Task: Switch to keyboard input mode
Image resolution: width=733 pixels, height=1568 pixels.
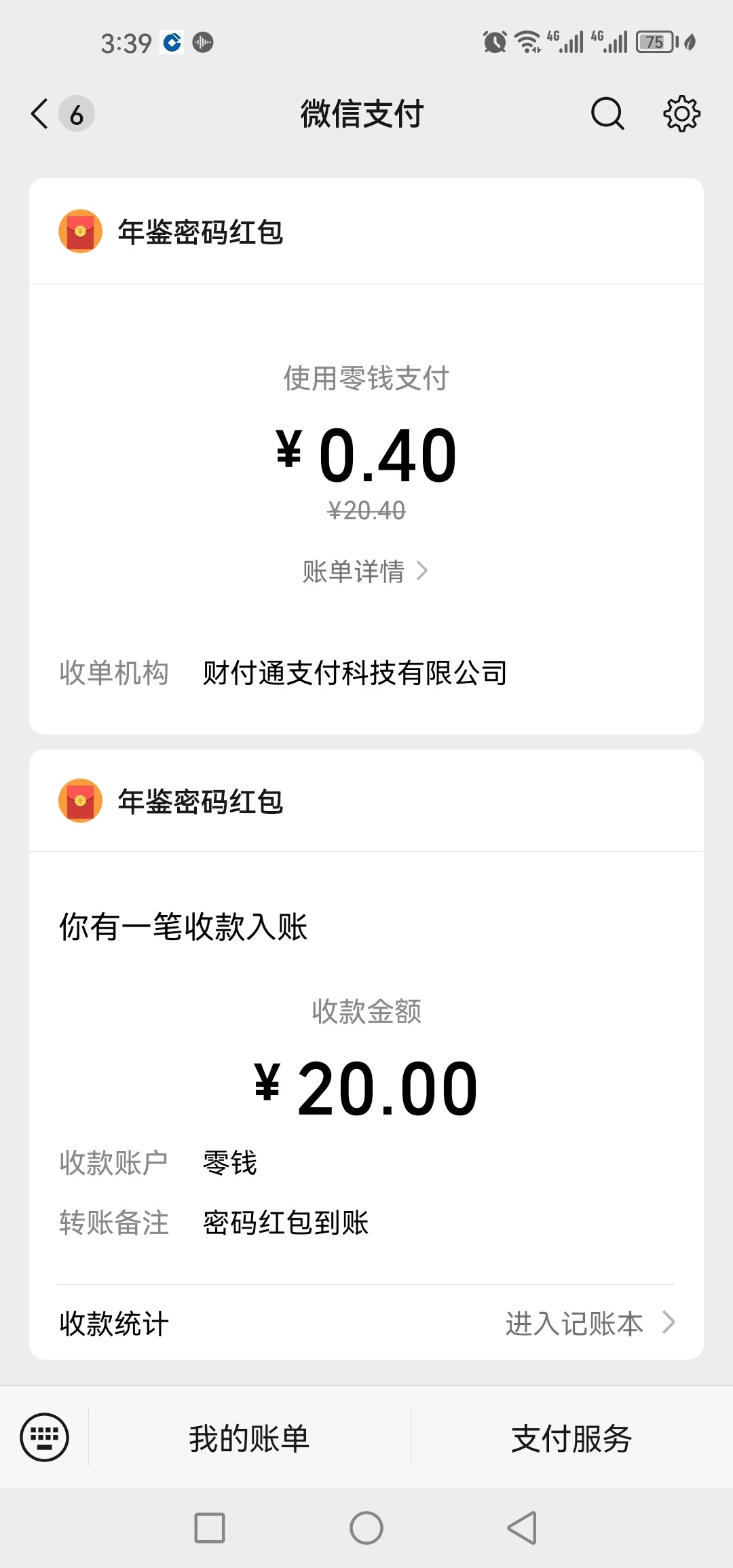Action: click(x=45, y=1437)
